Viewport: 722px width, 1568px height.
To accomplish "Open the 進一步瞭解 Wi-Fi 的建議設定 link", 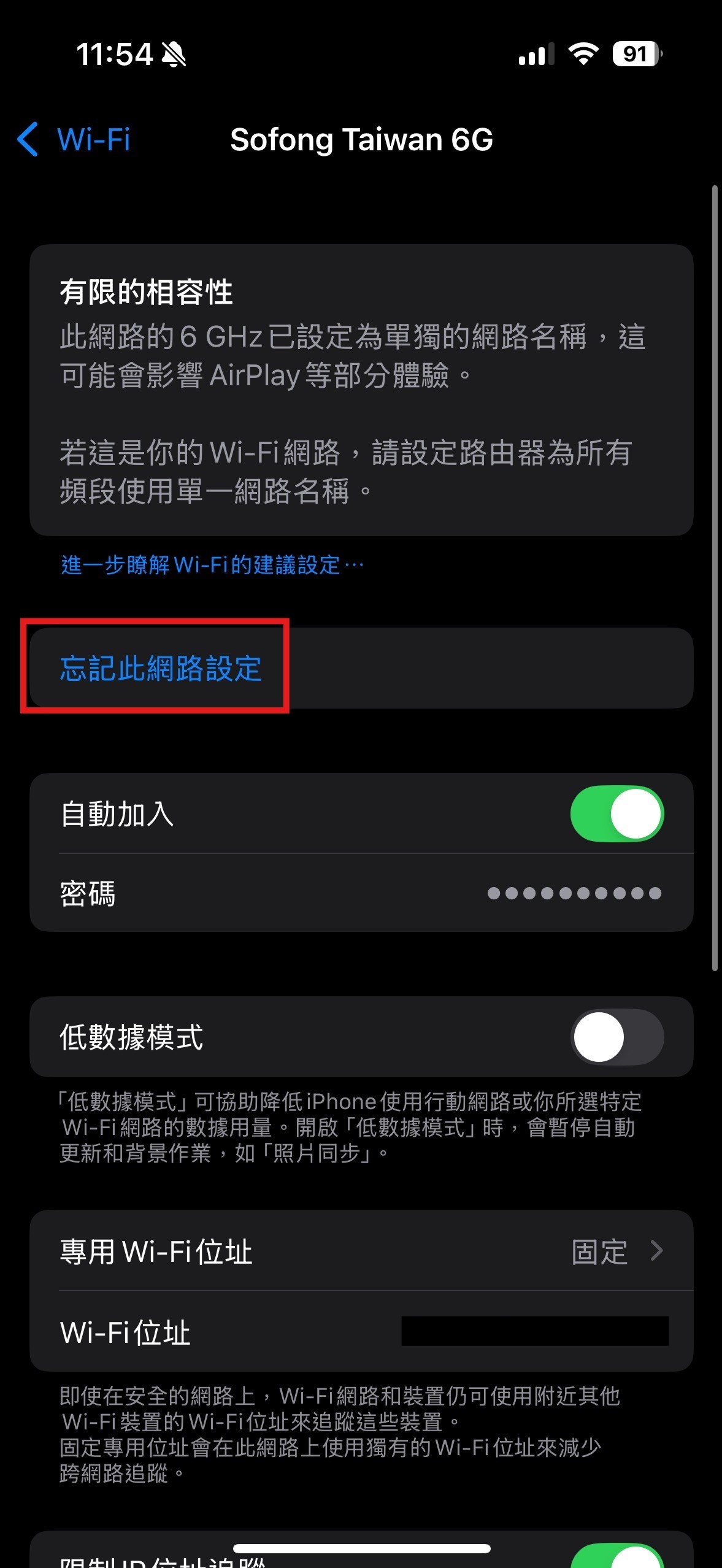I will tap(212, 565).
